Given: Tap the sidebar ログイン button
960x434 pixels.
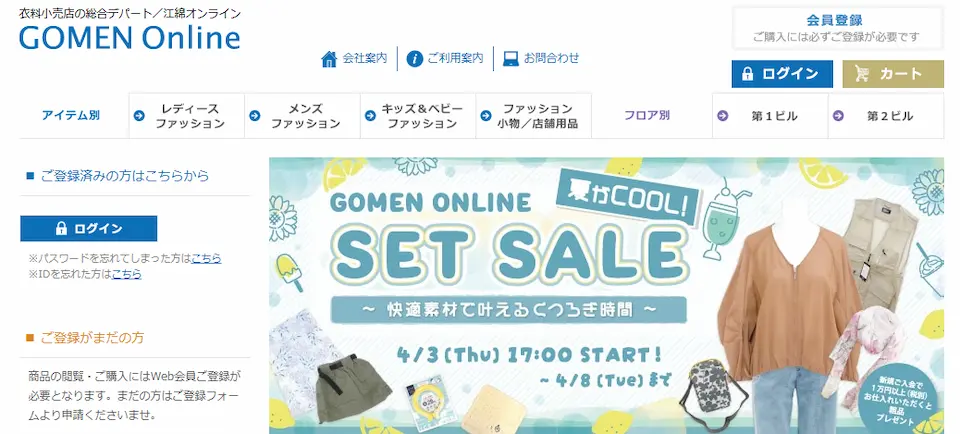Looking at the screenshot, I should click(89, 228).
